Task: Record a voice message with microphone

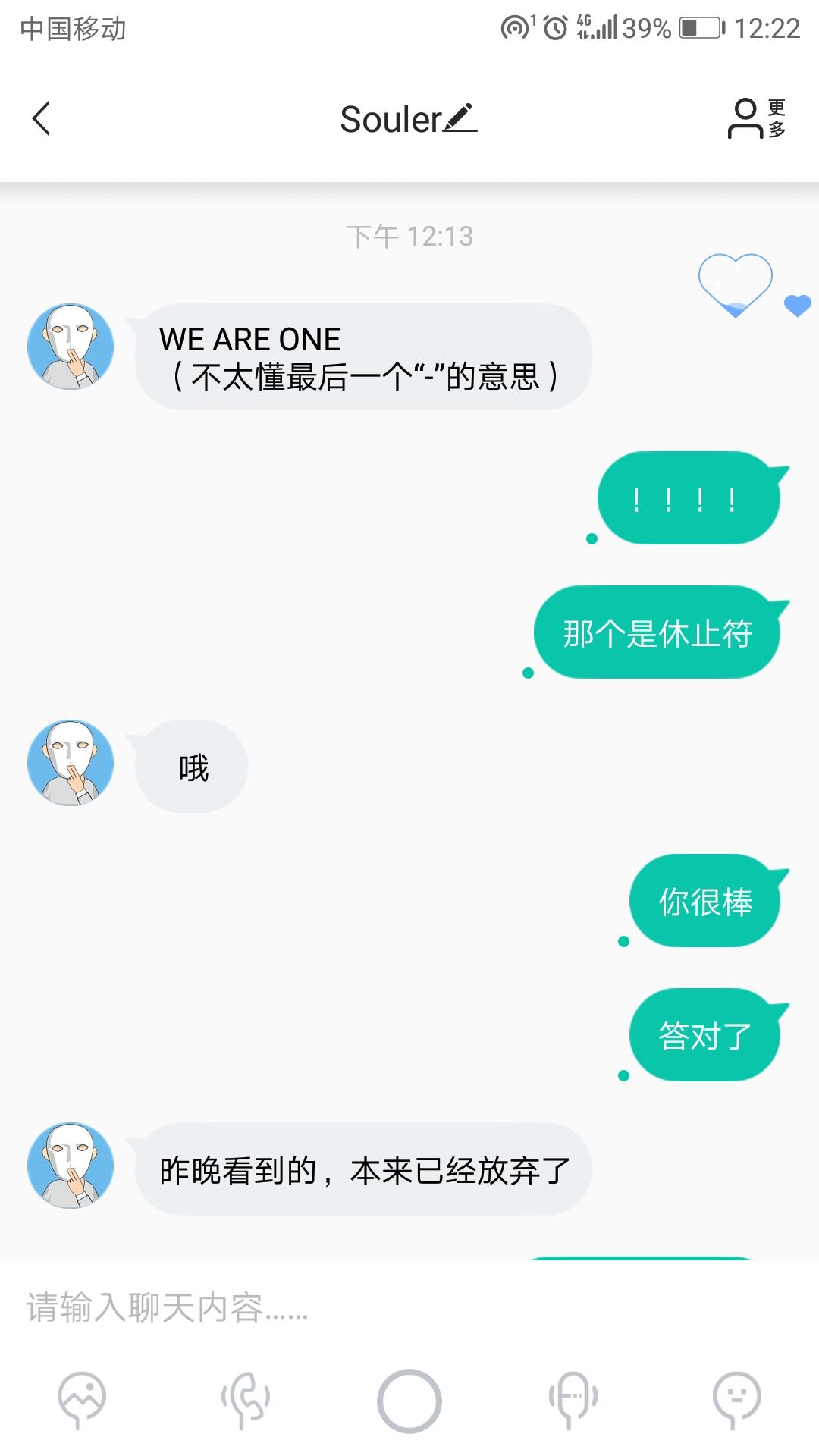Action: pyautogui.click(x=573, y=1398)
